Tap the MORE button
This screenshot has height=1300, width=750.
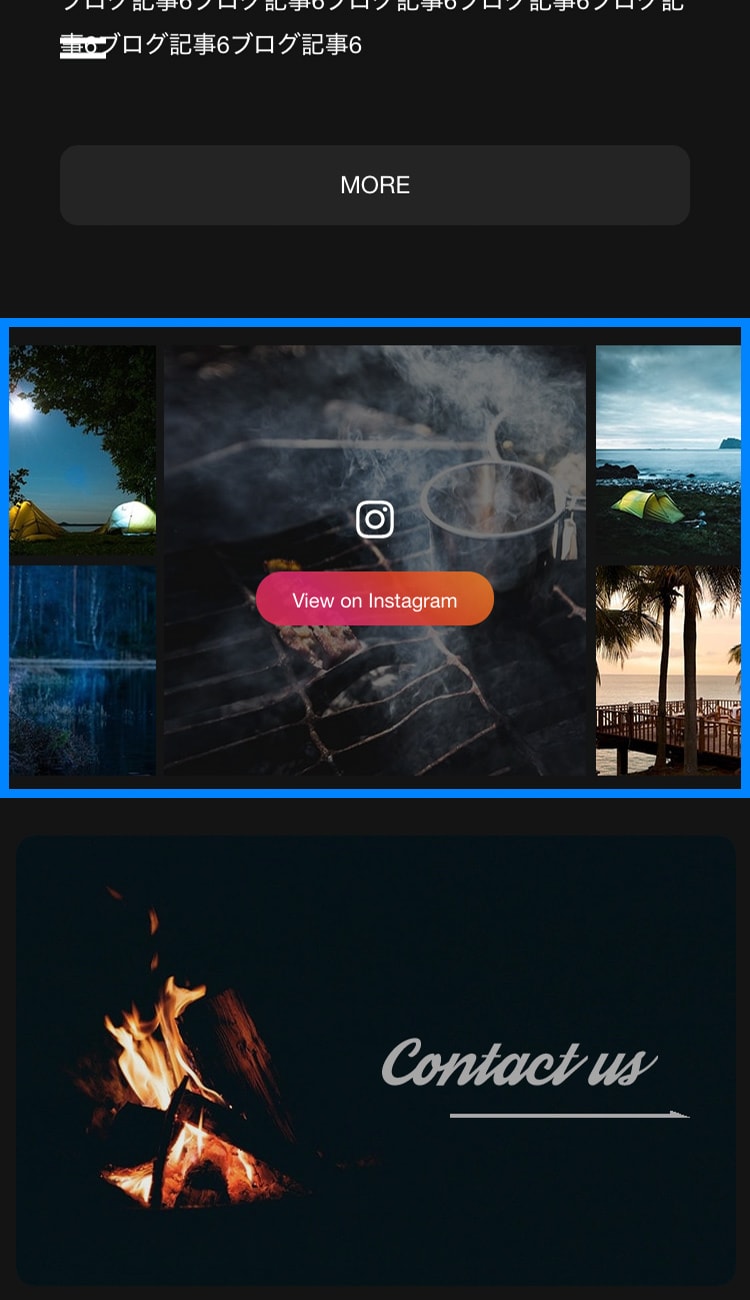click(x=375, y=185)
